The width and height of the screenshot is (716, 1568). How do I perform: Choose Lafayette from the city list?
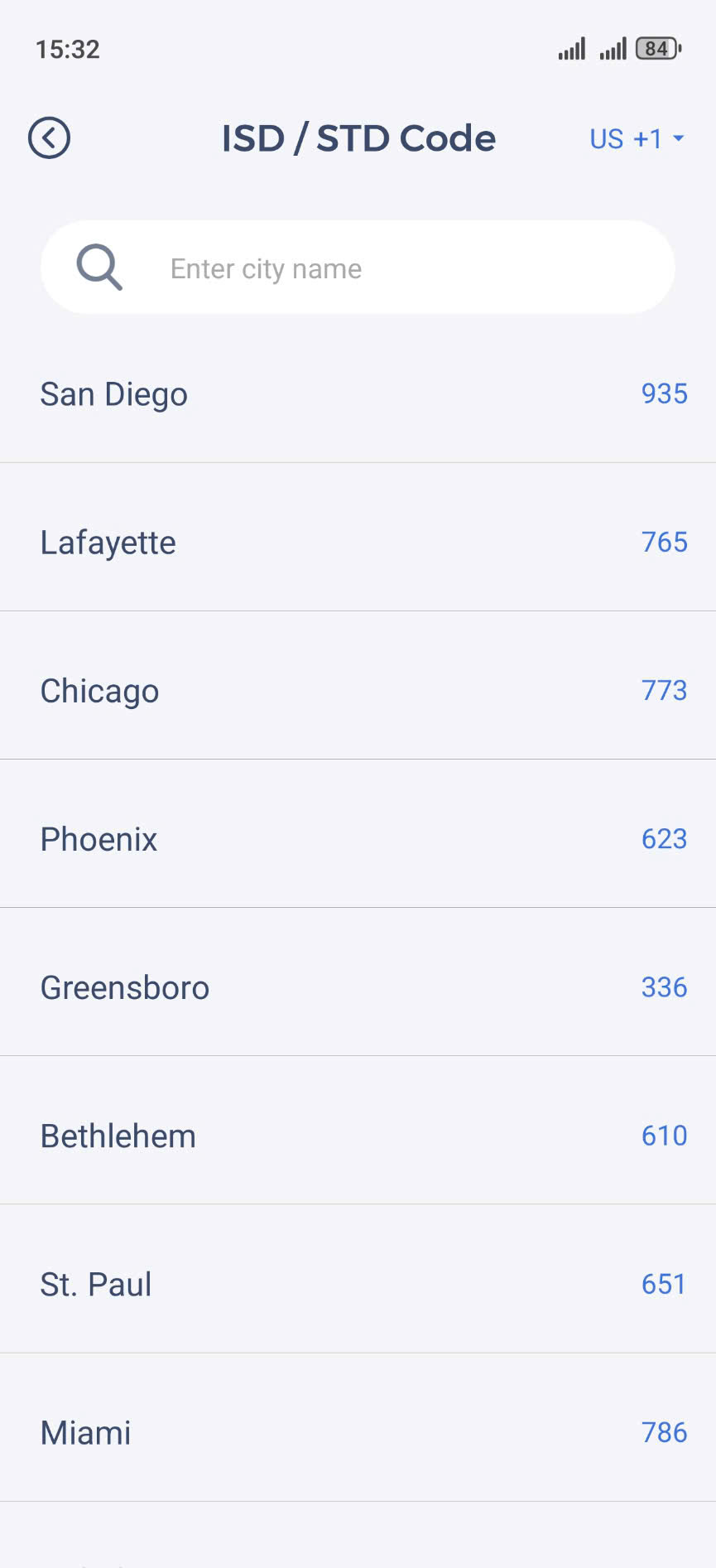tap(358, 543)
